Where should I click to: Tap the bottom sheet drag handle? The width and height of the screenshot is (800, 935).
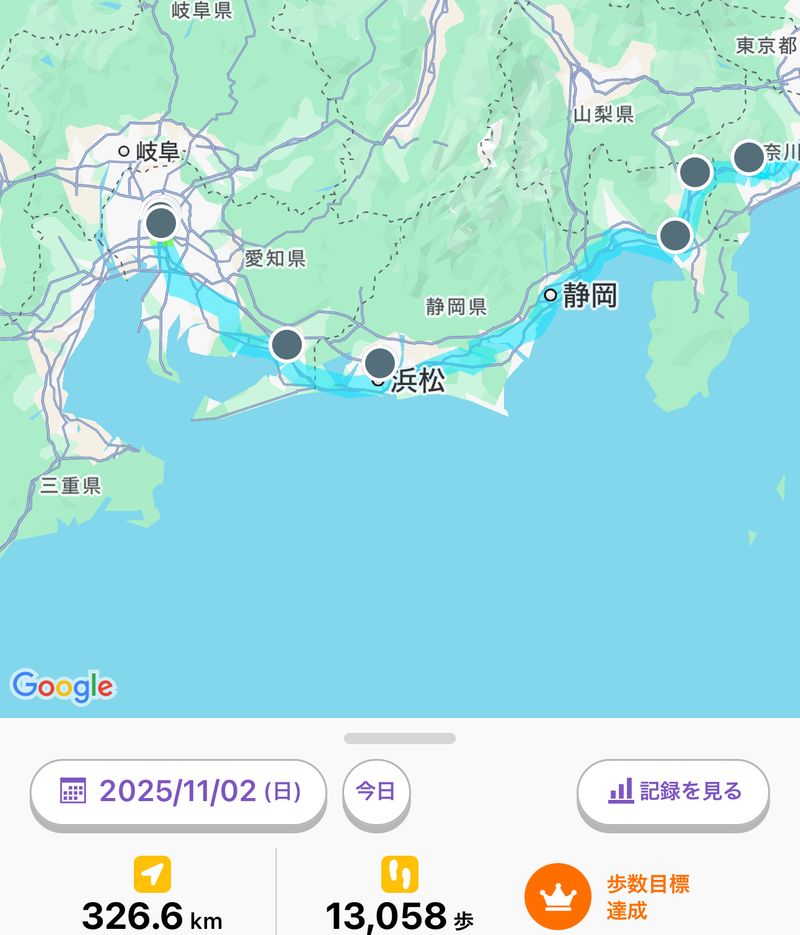[400, 739]
